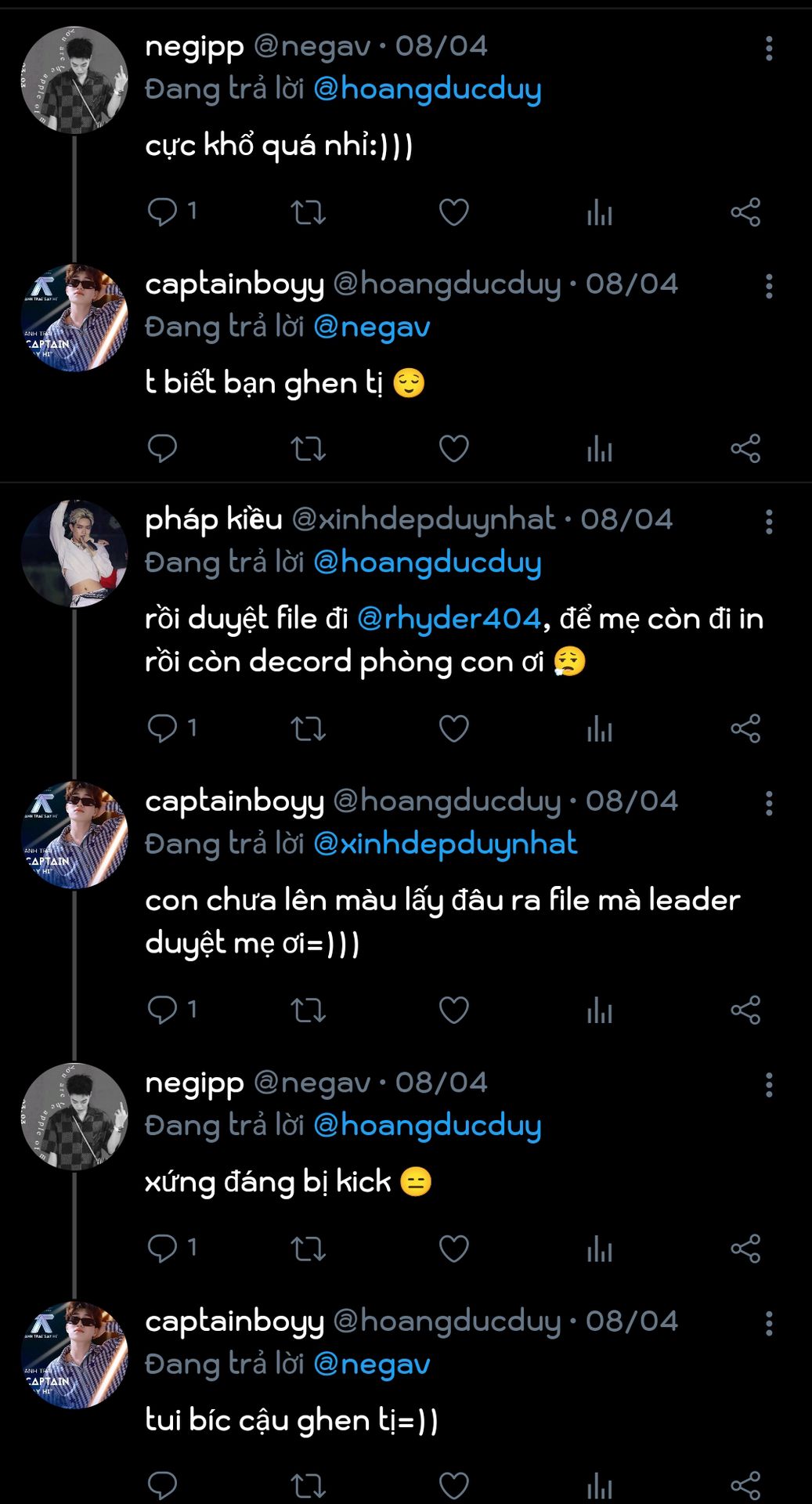View analytics for pháp kiều's reply

(599, 729)
